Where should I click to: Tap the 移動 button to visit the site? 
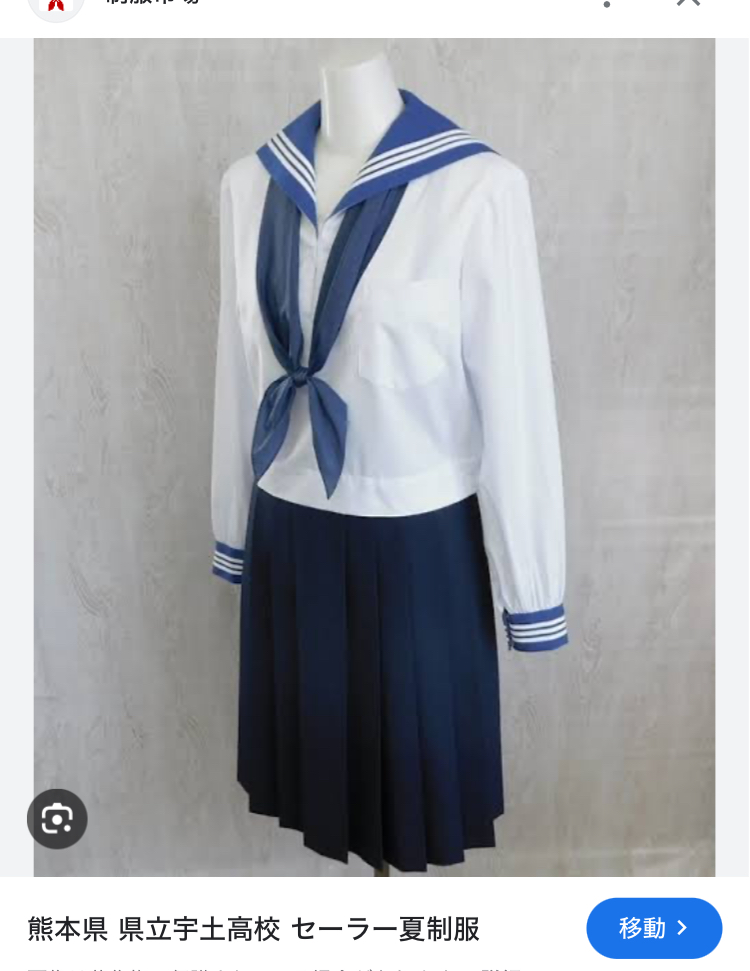654,928
